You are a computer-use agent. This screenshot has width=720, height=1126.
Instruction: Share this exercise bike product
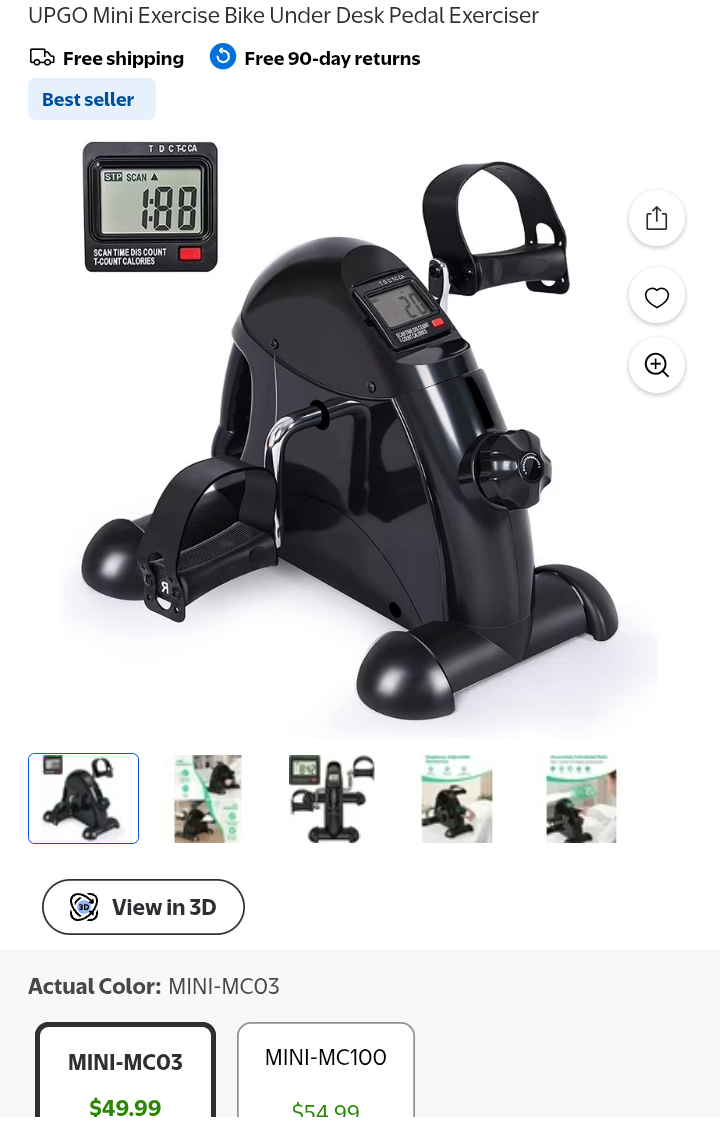[656, 218]
